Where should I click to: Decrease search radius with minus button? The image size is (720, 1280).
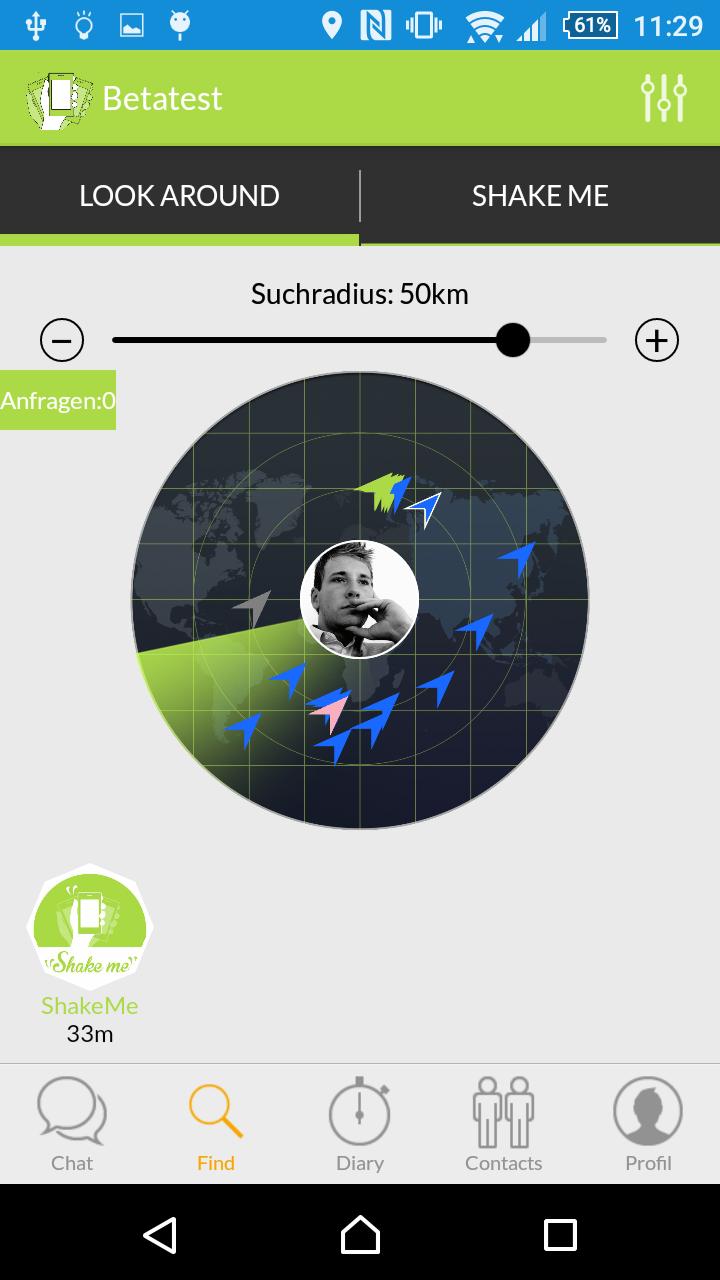62,341
